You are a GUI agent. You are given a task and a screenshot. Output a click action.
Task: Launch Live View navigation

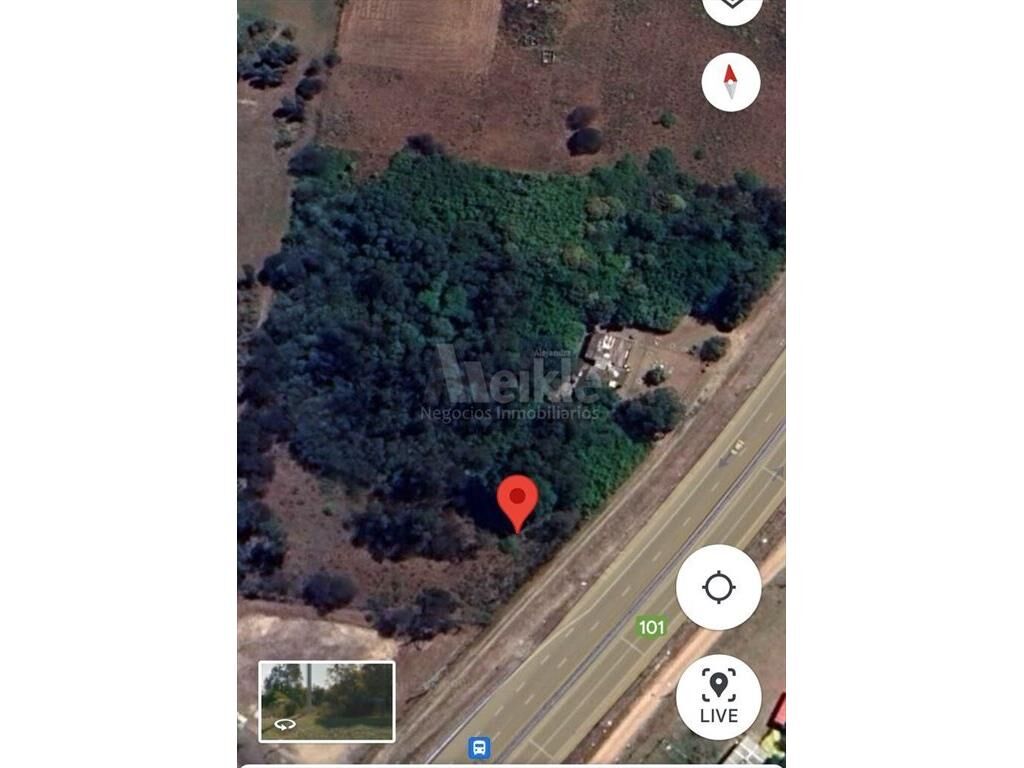coord(718,696)
